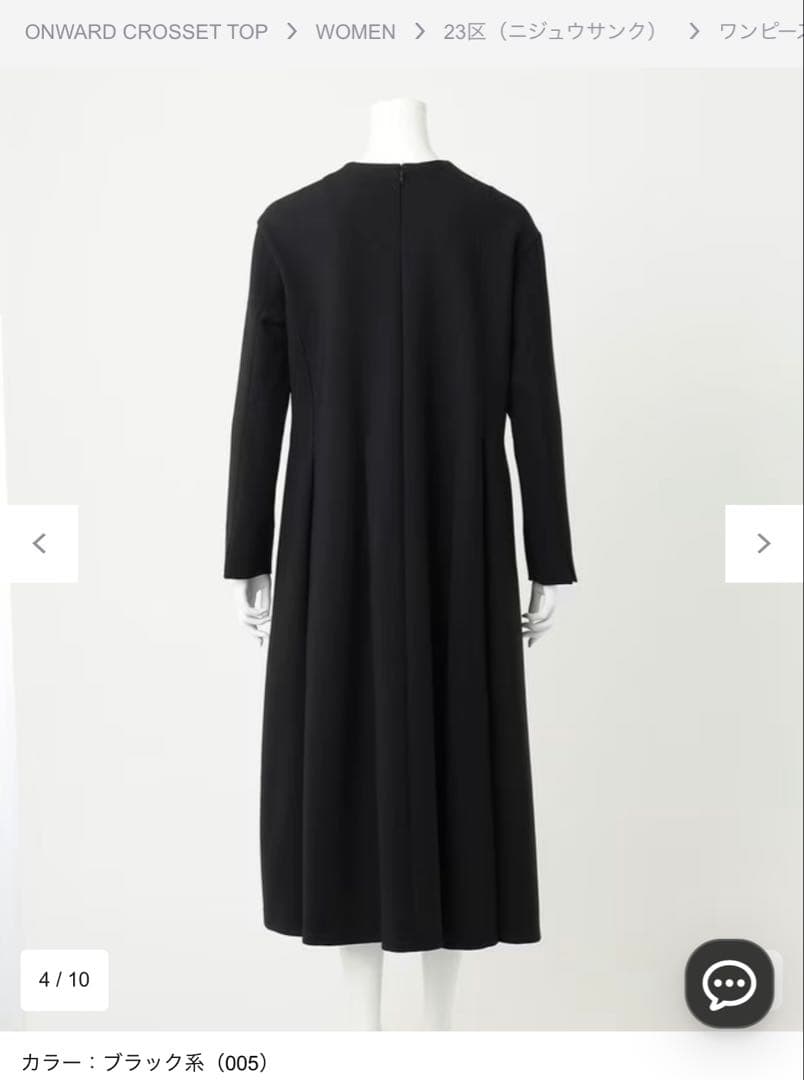The width and height of the screenshot is (804, 1080).
Task: Open the 23区 brand breadcrumb
Action: click(x=551, y=32)
